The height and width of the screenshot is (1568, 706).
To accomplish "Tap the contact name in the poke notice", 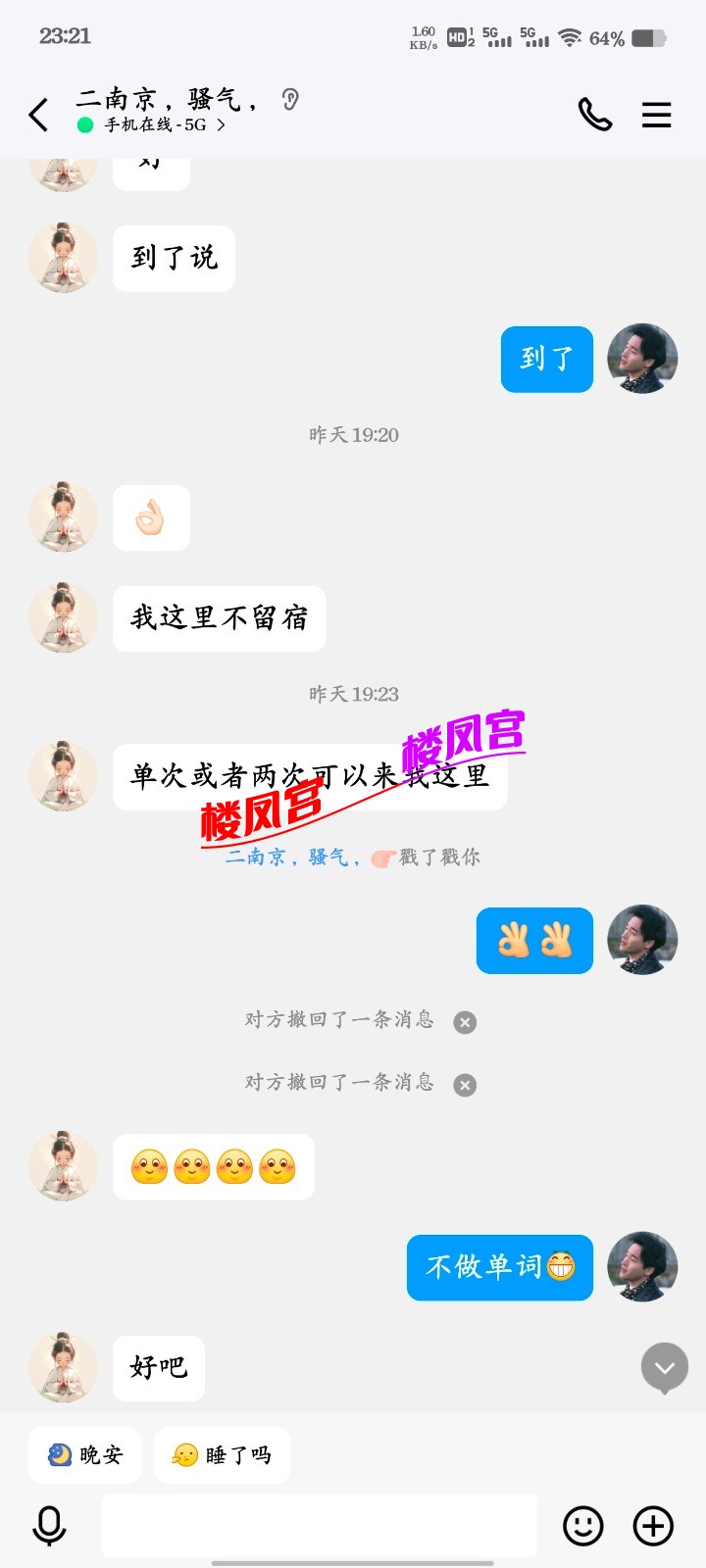I will coord(292,857).
